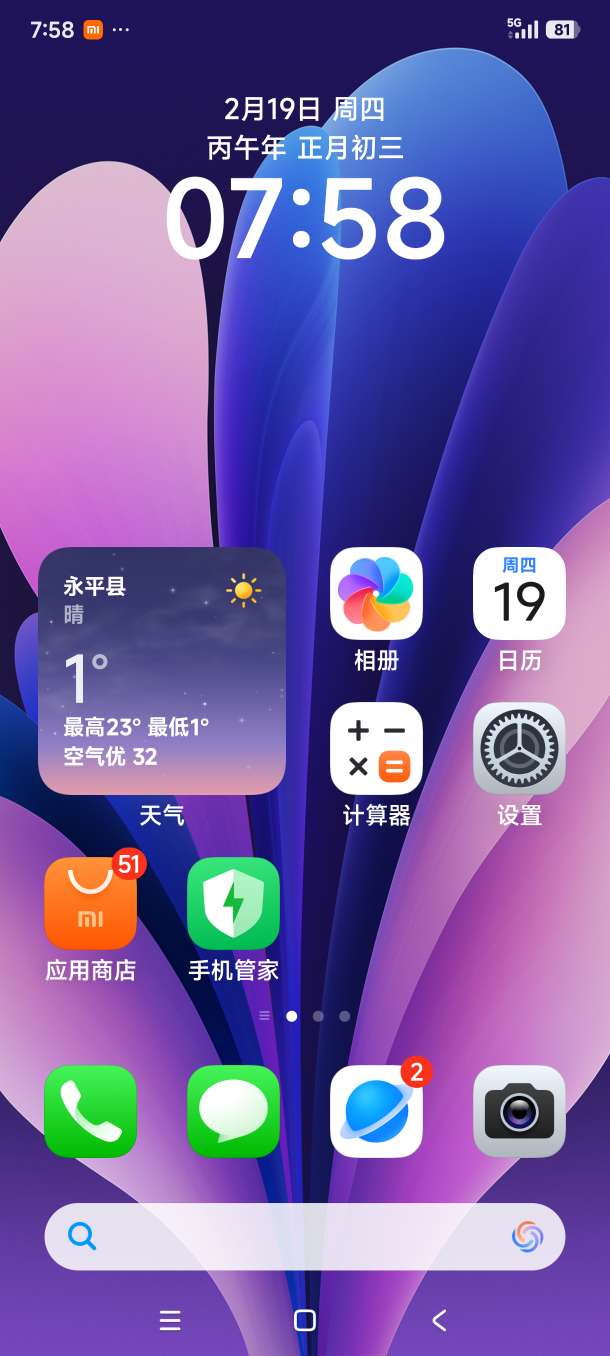Open the green messages app
The image size is (610, 1356).
click(233, 1111)
